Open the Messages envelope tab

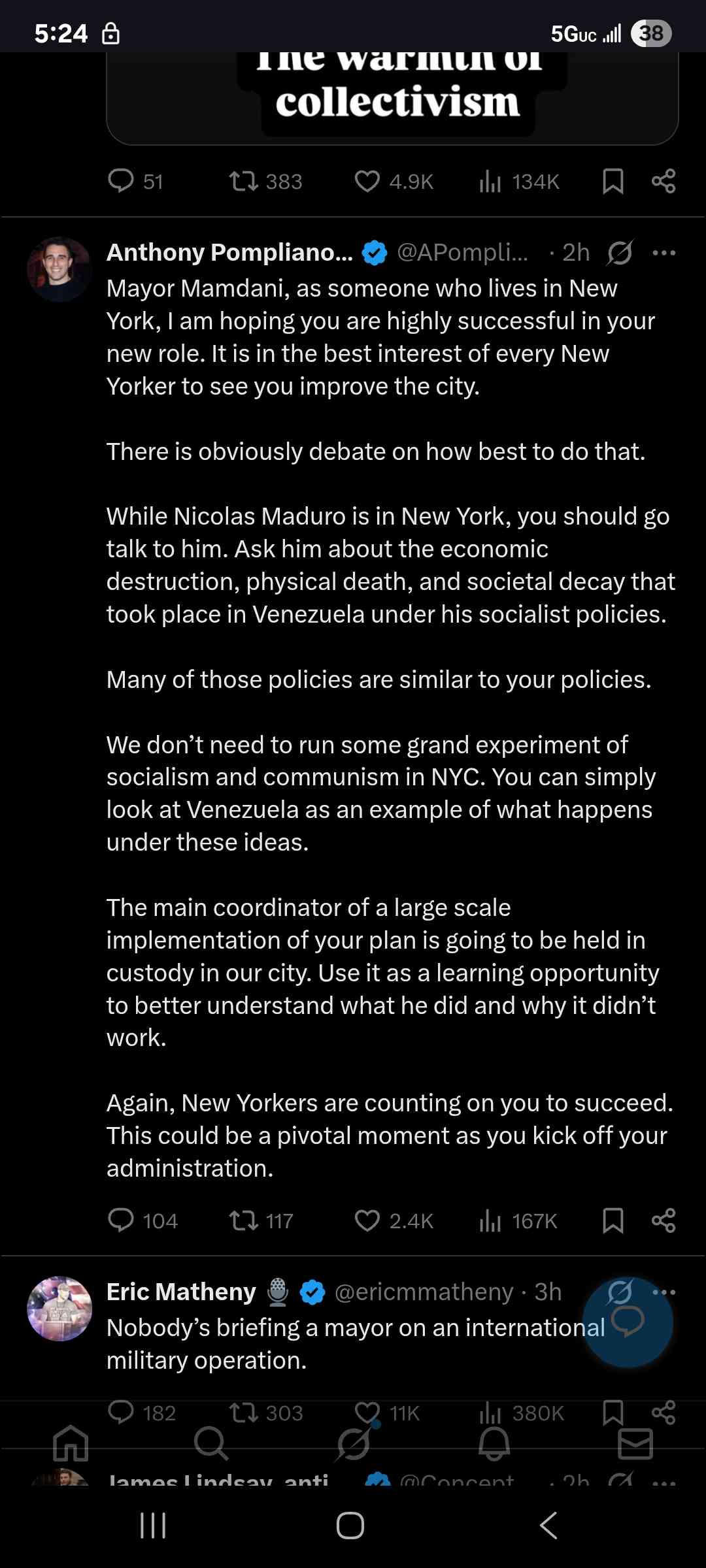pyautogui.click(x=635, y=1443)
